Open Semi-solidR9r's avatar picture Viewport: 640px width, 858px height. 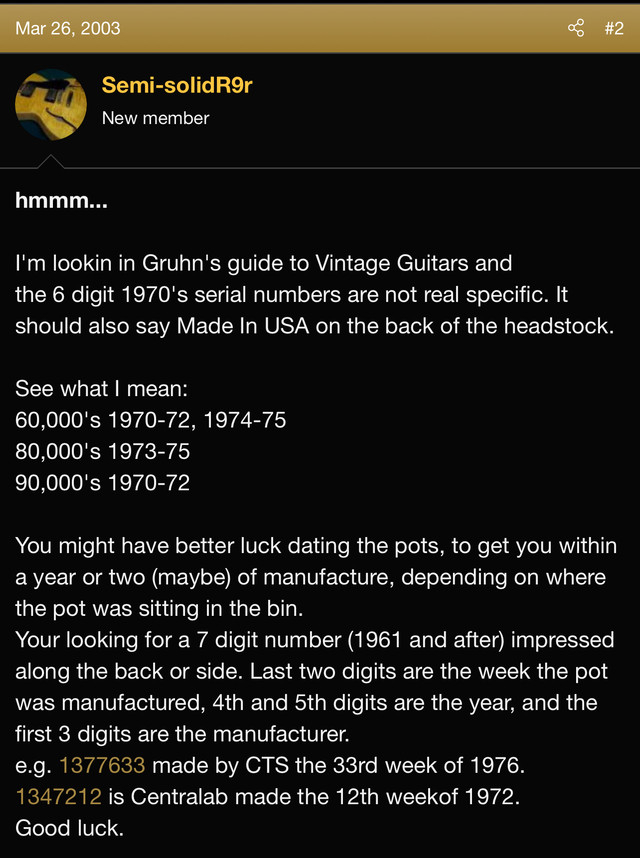[x=51, y=104]
